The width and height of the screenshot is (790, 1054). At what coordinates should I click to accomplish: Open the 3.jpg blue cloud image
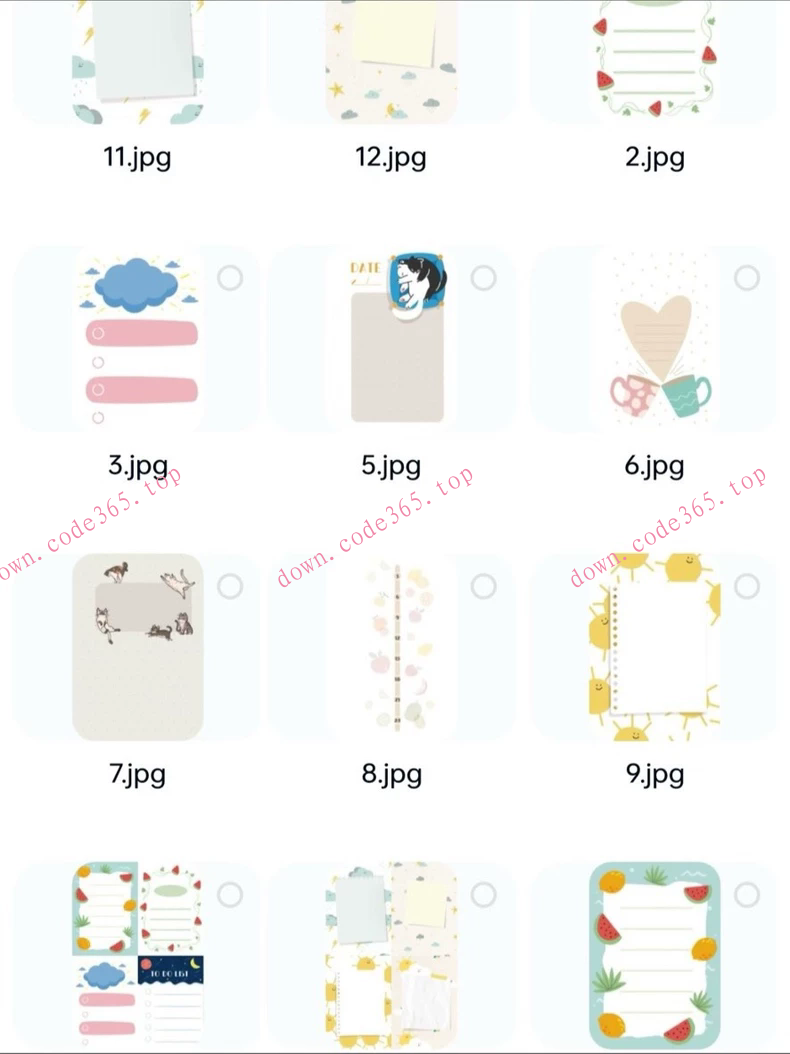pos(137,340)
